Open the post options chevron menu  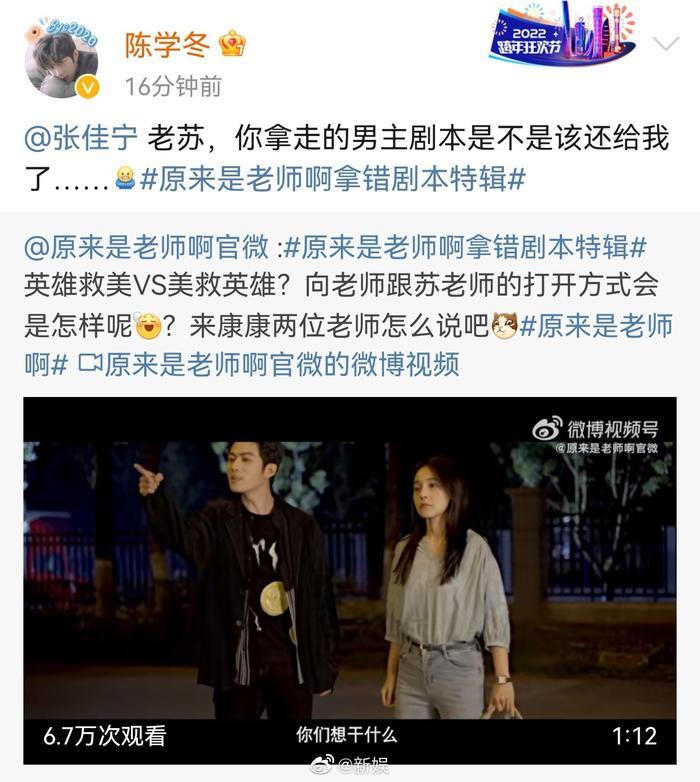(665, 44)
